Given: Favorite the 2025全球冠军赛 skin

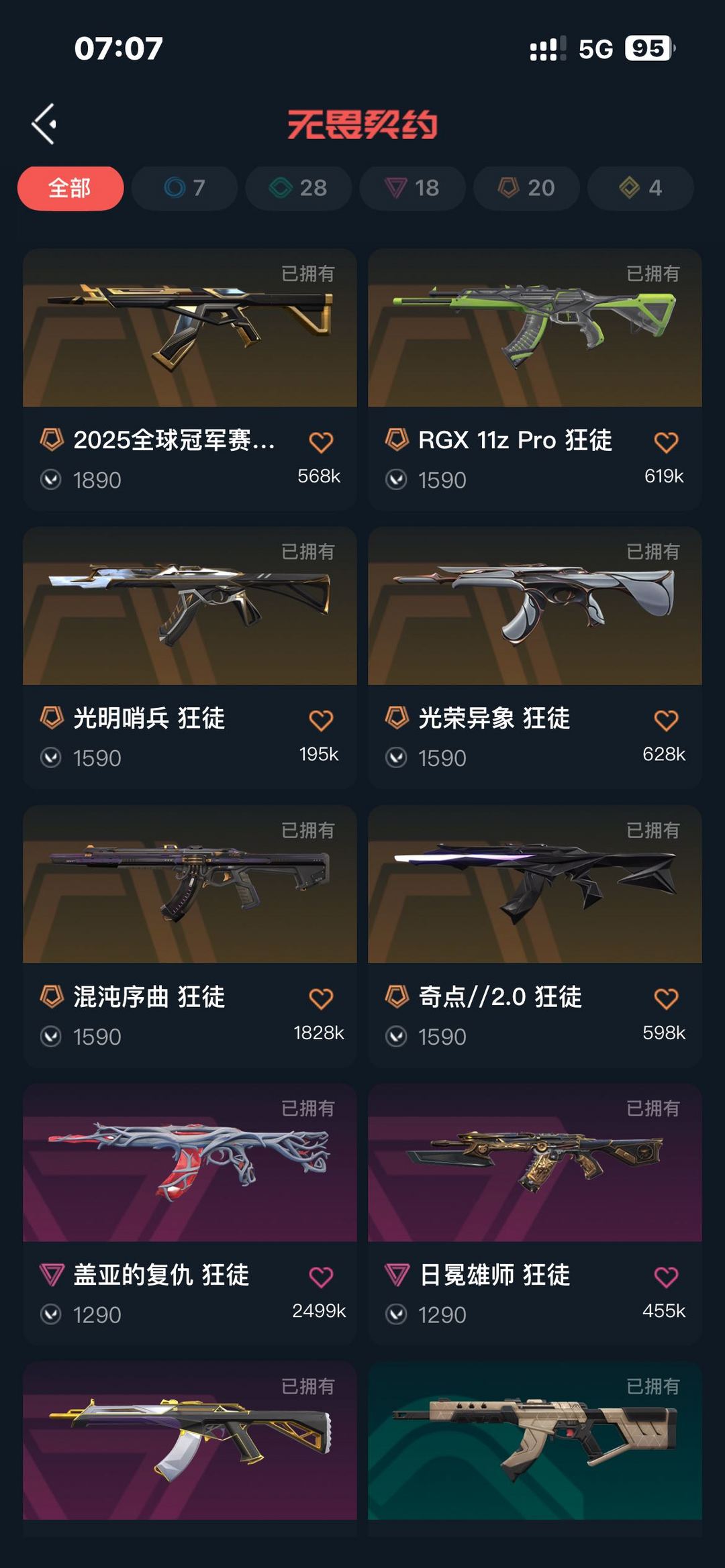Looking at the screenshot, I should tap(321, 441).
